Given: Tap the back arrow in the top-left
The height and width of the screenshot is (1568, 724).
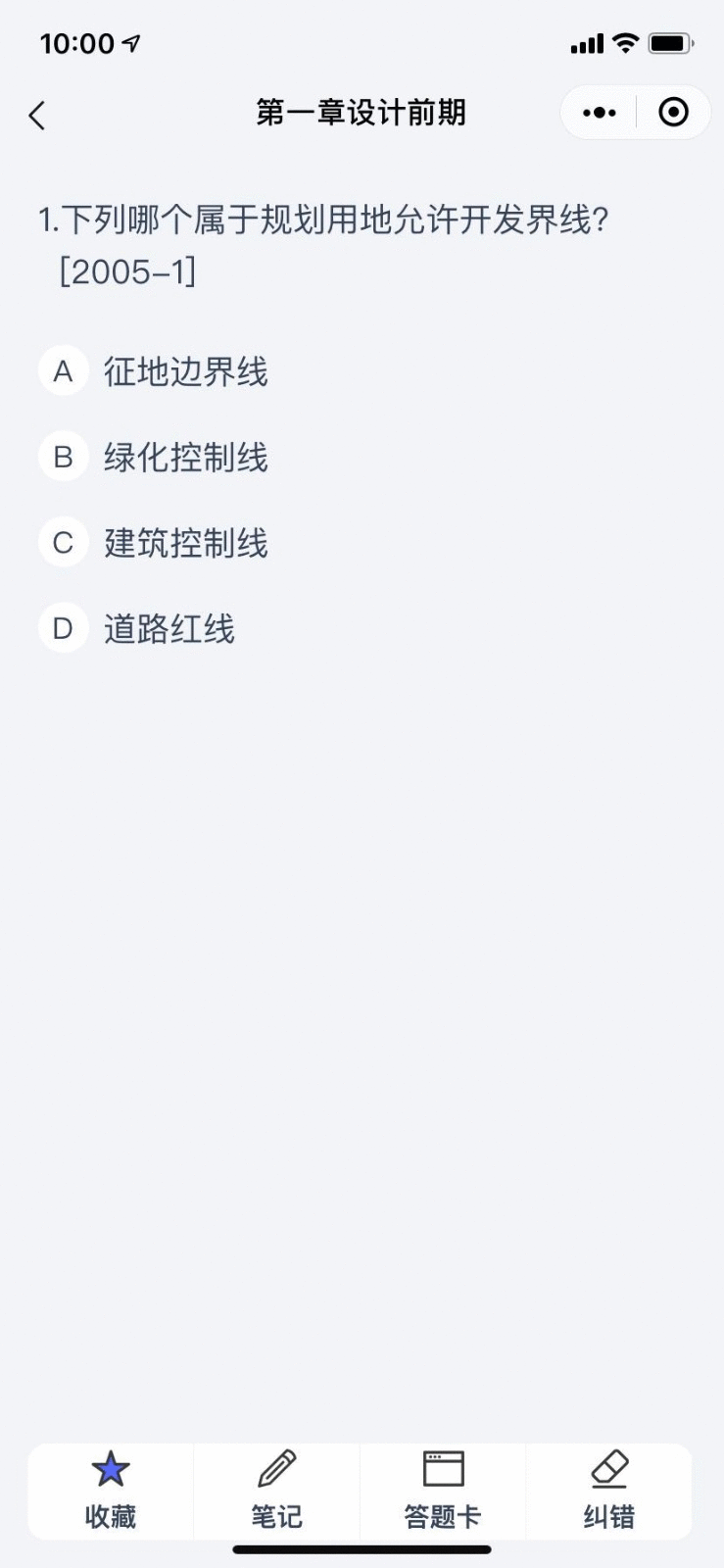Looking at the screenshot, I should 37,115.
